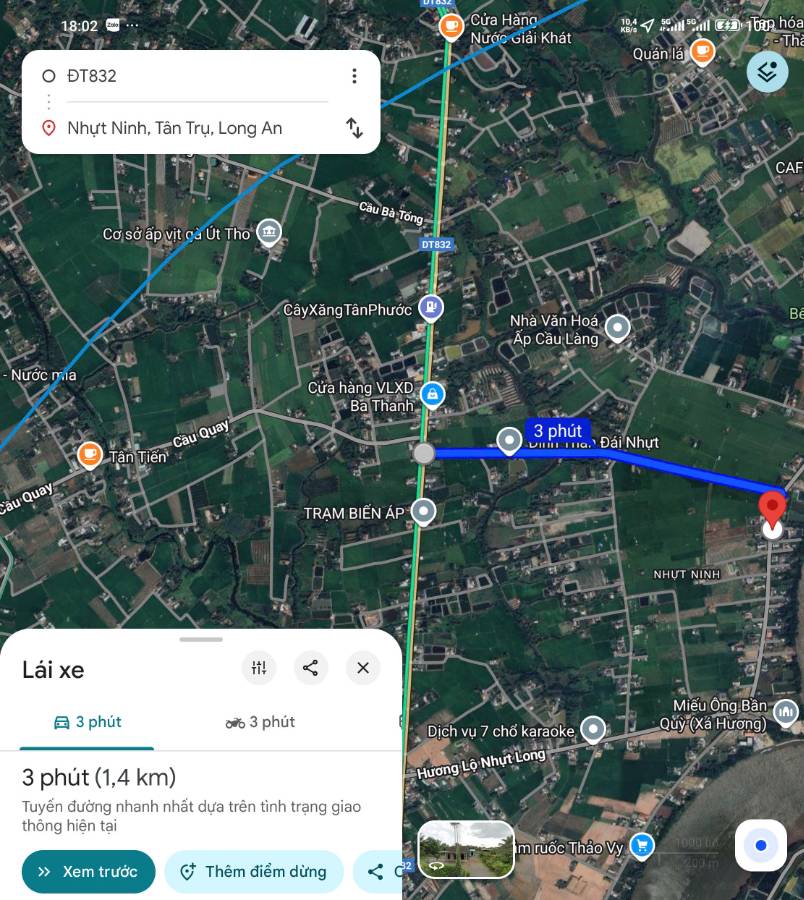Open the map layers selector
This screenshot has height=900, width=804.
tap(766, 72)
